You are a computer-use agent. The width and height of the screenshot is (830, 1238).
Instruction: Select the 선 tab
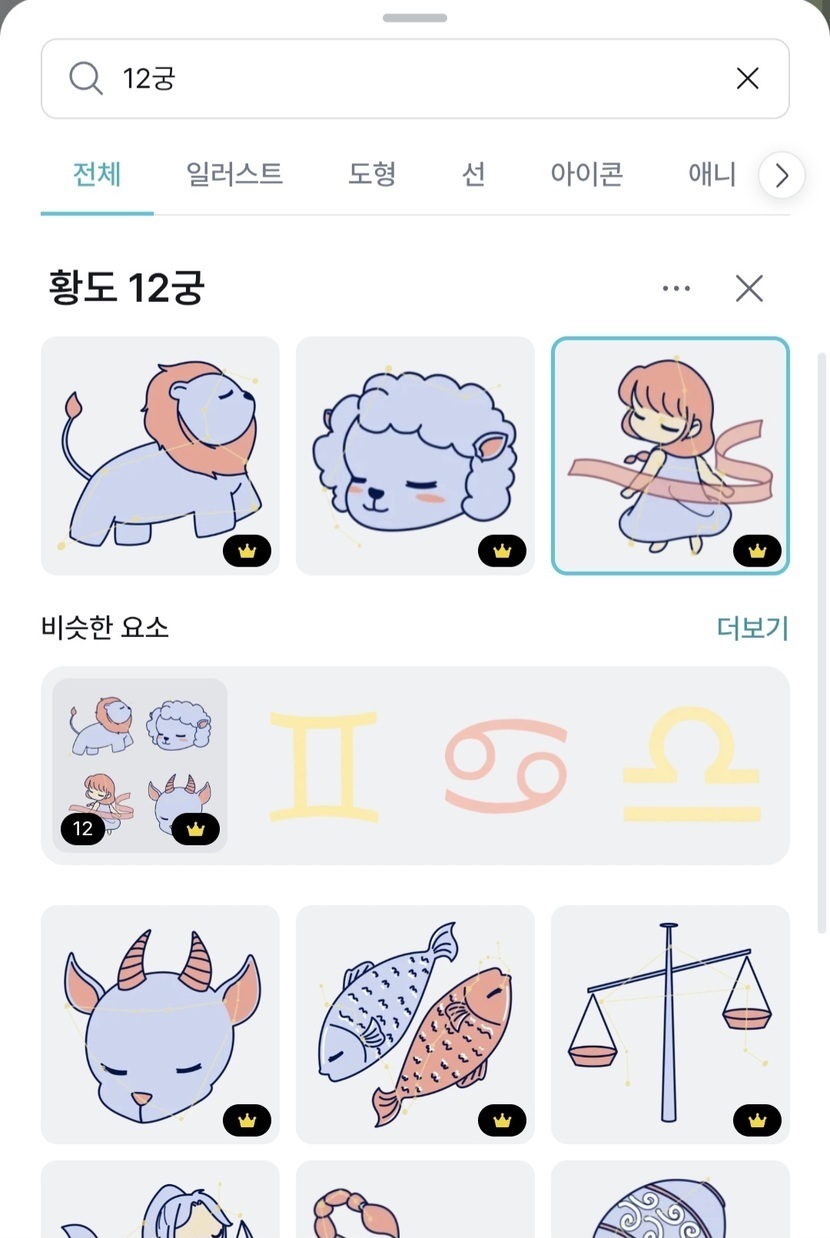pos(473,175)
